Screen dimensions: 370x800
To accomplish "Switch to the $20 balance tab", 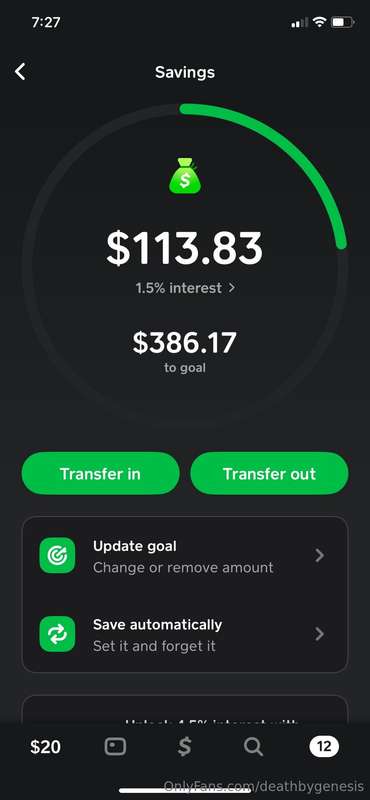I will [45, 747].
